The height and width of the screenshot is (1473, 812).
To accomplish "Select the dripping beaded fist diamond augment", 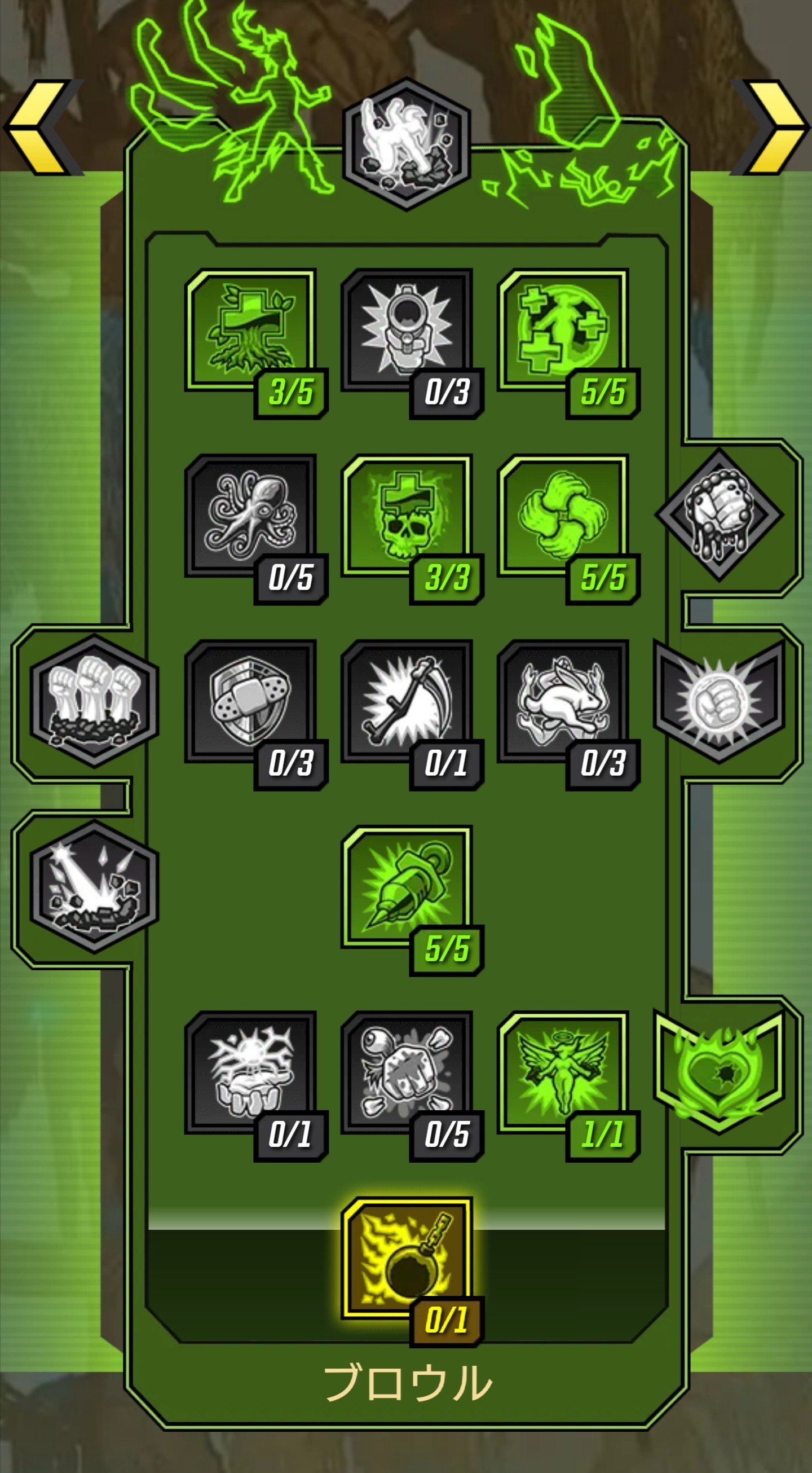I will (x=720, y=513).
